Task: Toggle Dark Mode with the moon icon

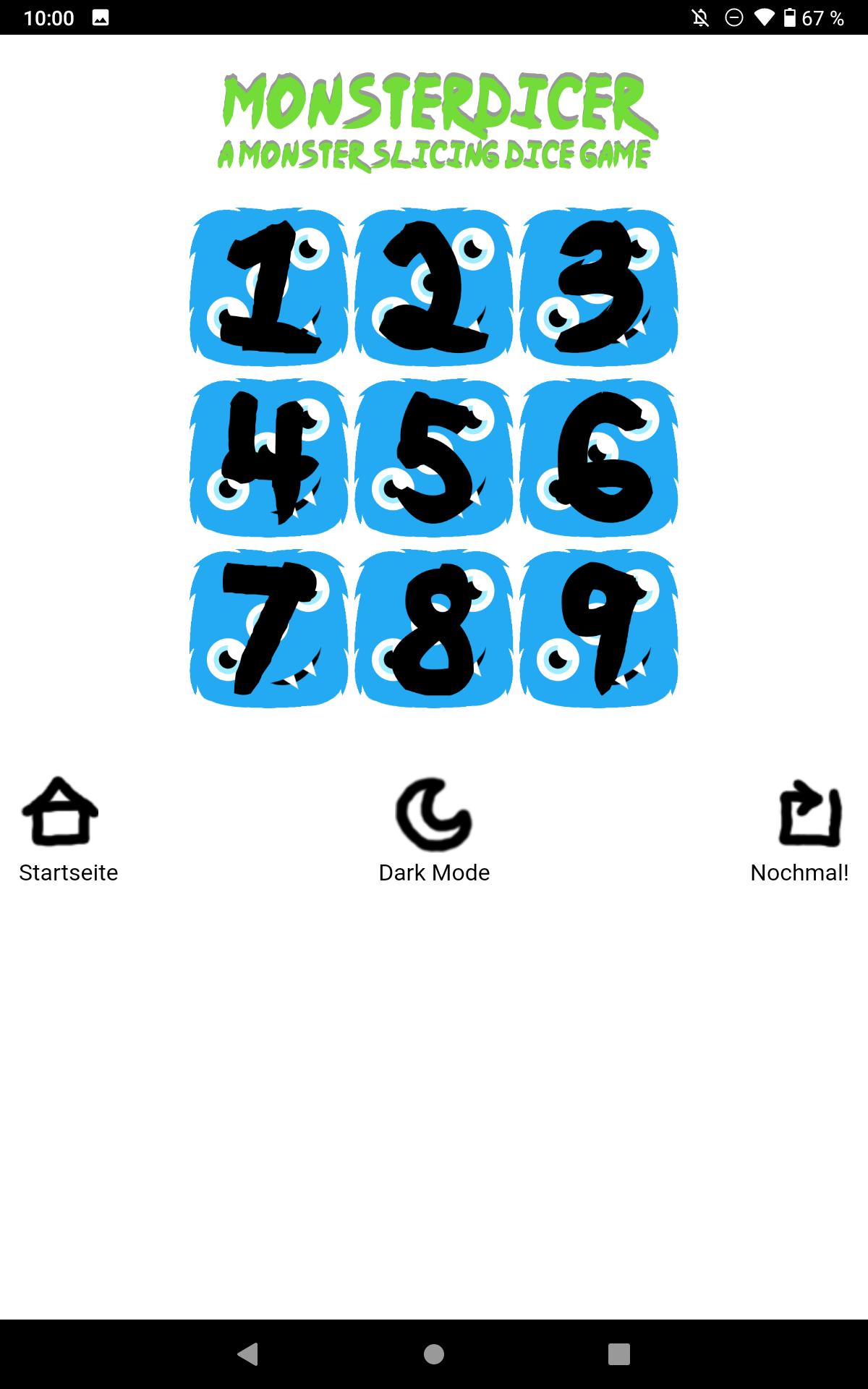Action: point(434,831)
